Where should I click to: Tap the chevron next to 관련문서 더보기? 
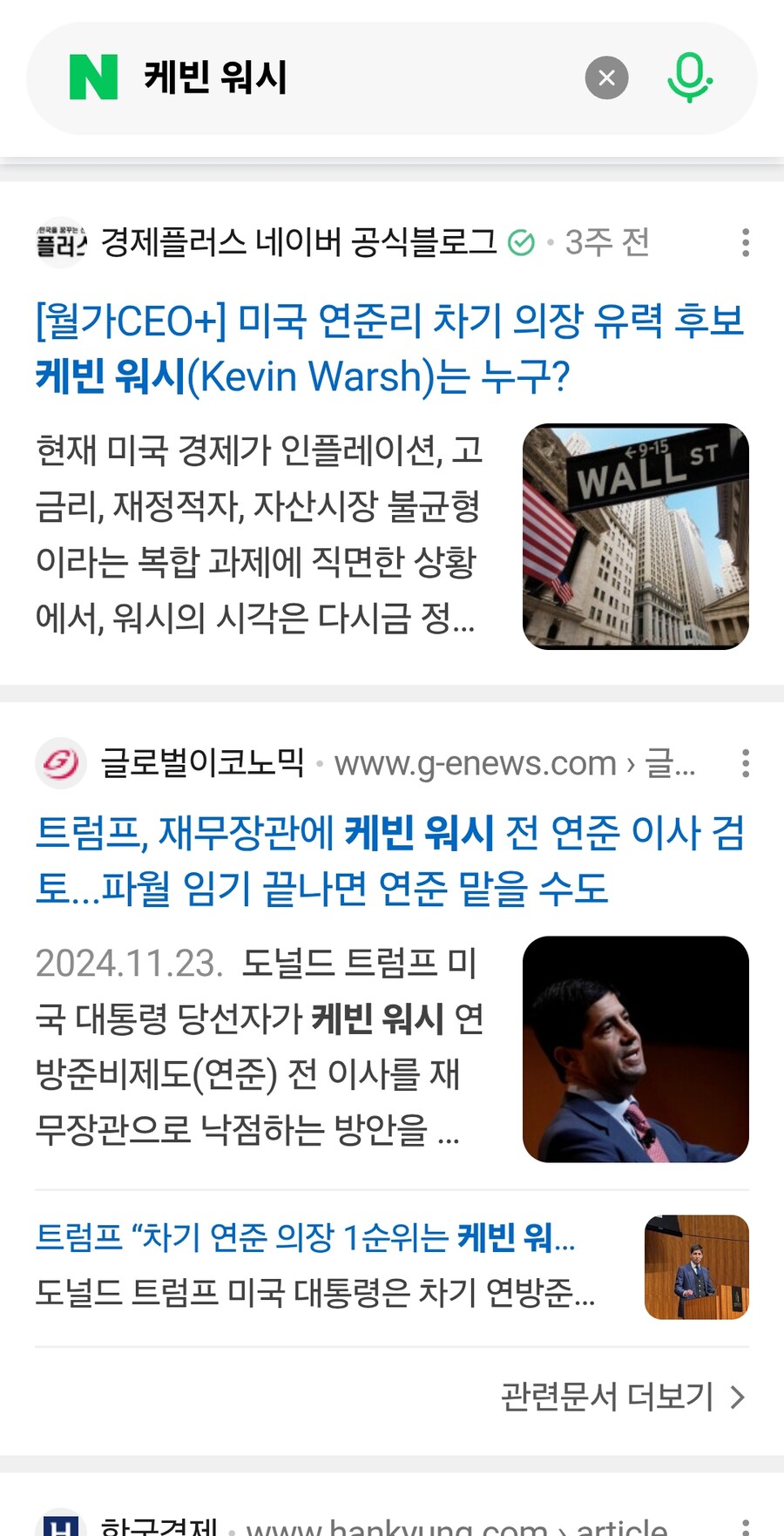point(739,1397)
